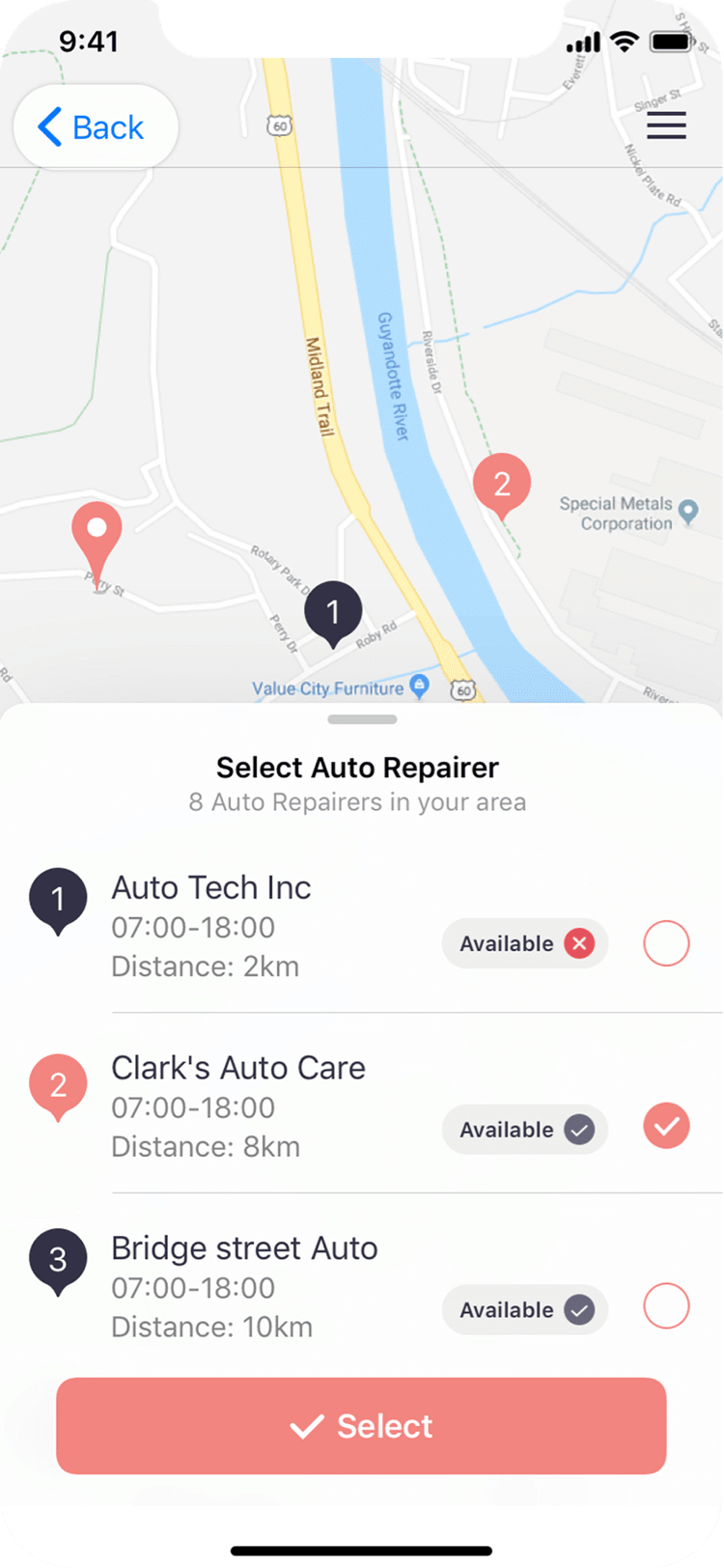The height and width of the screenshot is (1568, 724).
Task: Open the Auto Tech Inc listing
Action: tap(211, 888)
